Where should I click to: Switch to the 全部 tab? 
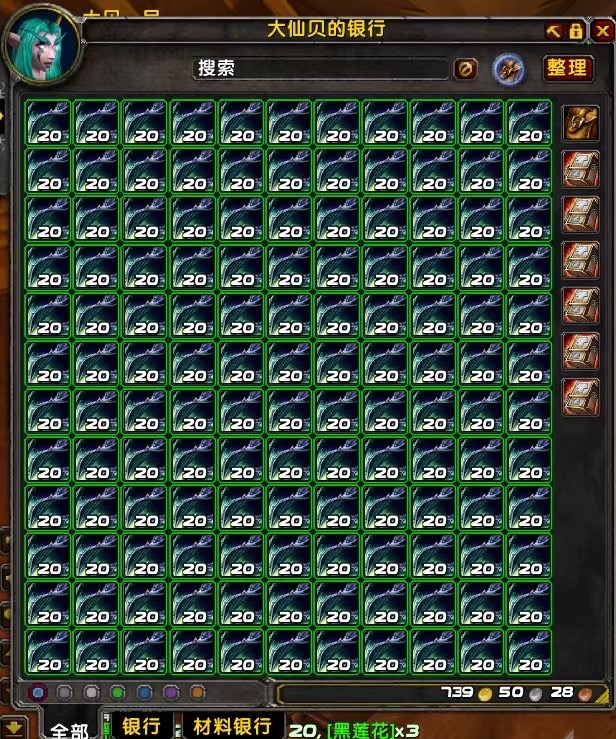click(68, 730)
